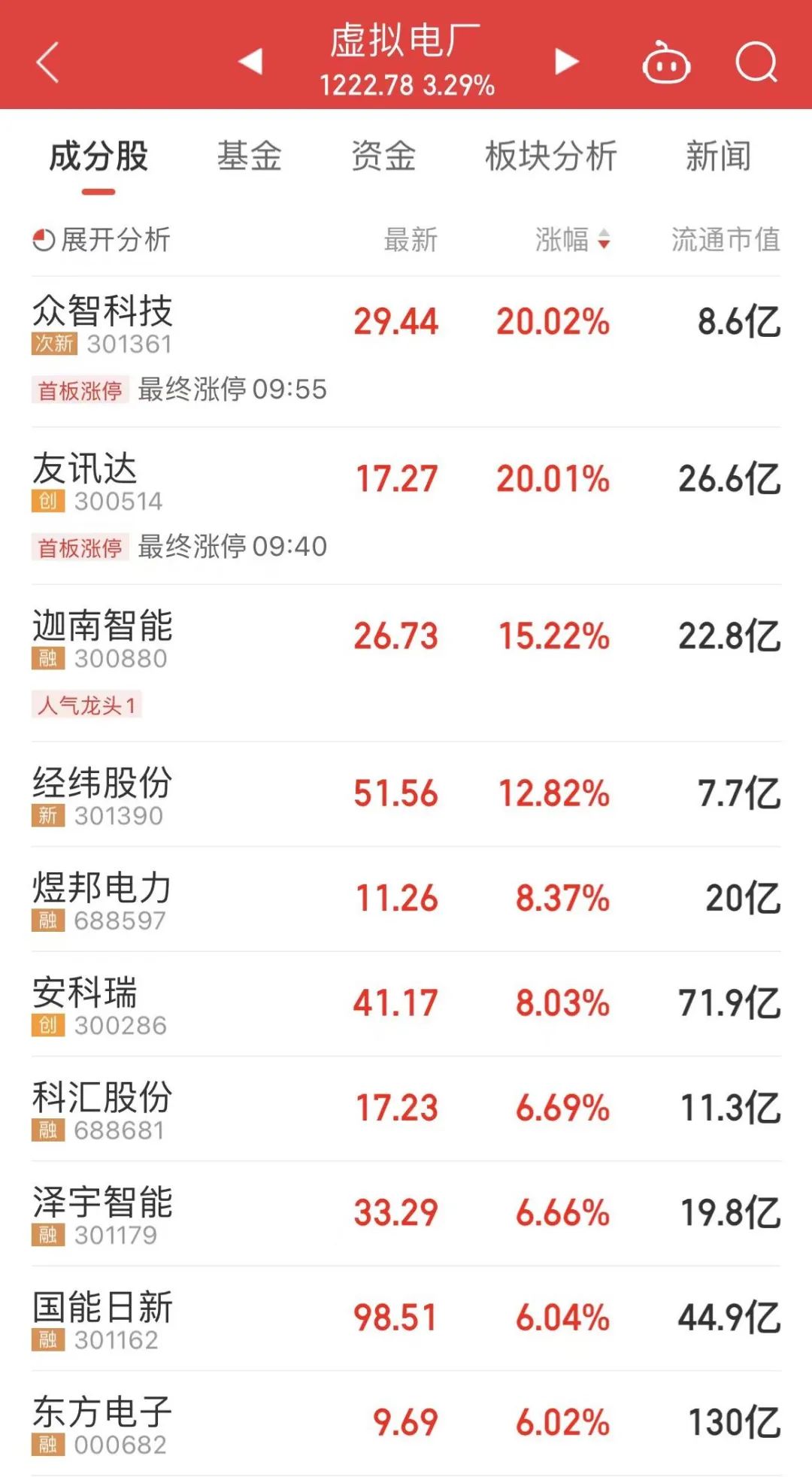The width and height of the screenshot is (812, 1477).
Task: Sort the list by 最新 price
Action: [x=411, y=240]
